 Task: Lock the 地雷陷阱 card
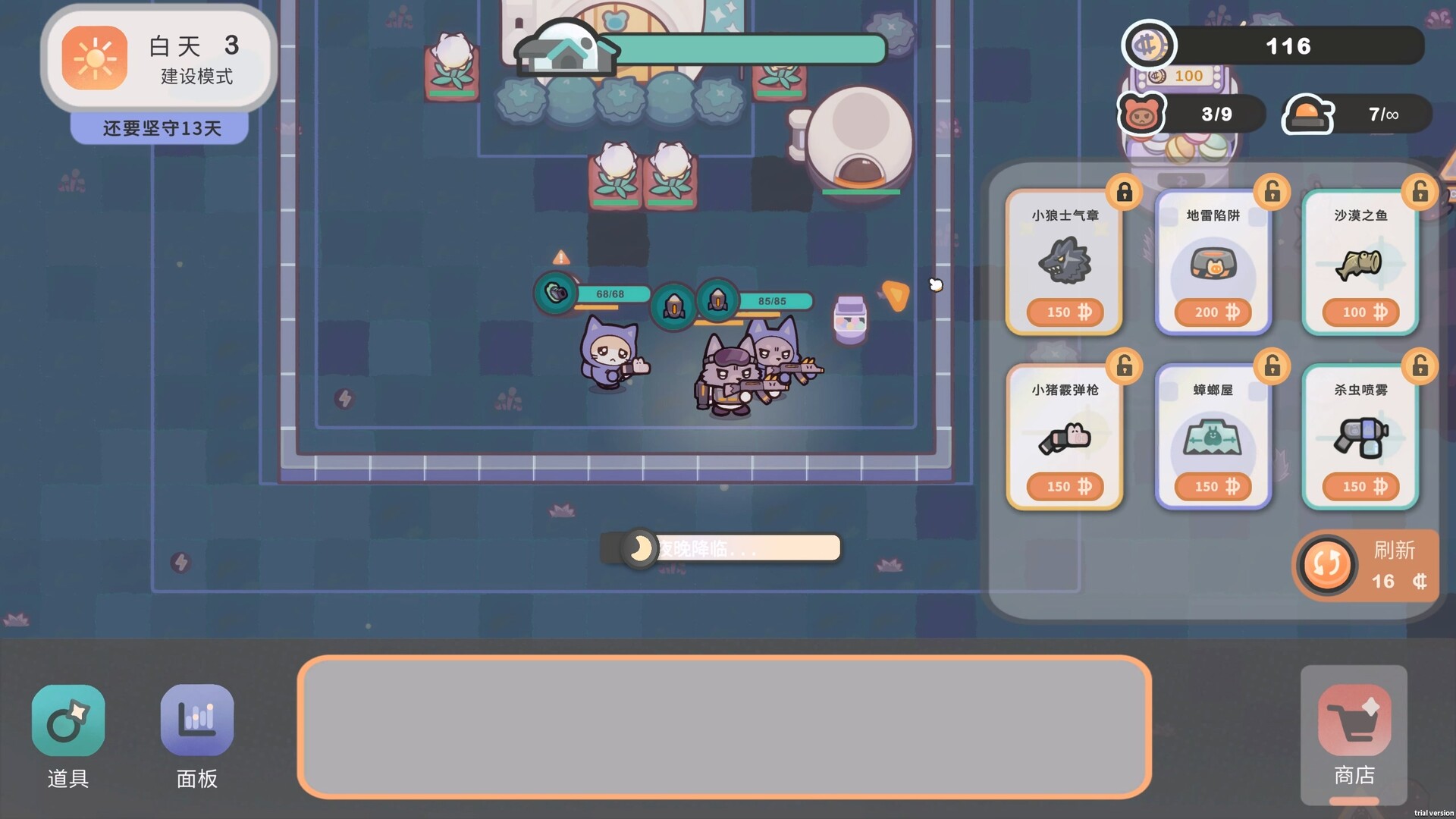pos(1272,193)
